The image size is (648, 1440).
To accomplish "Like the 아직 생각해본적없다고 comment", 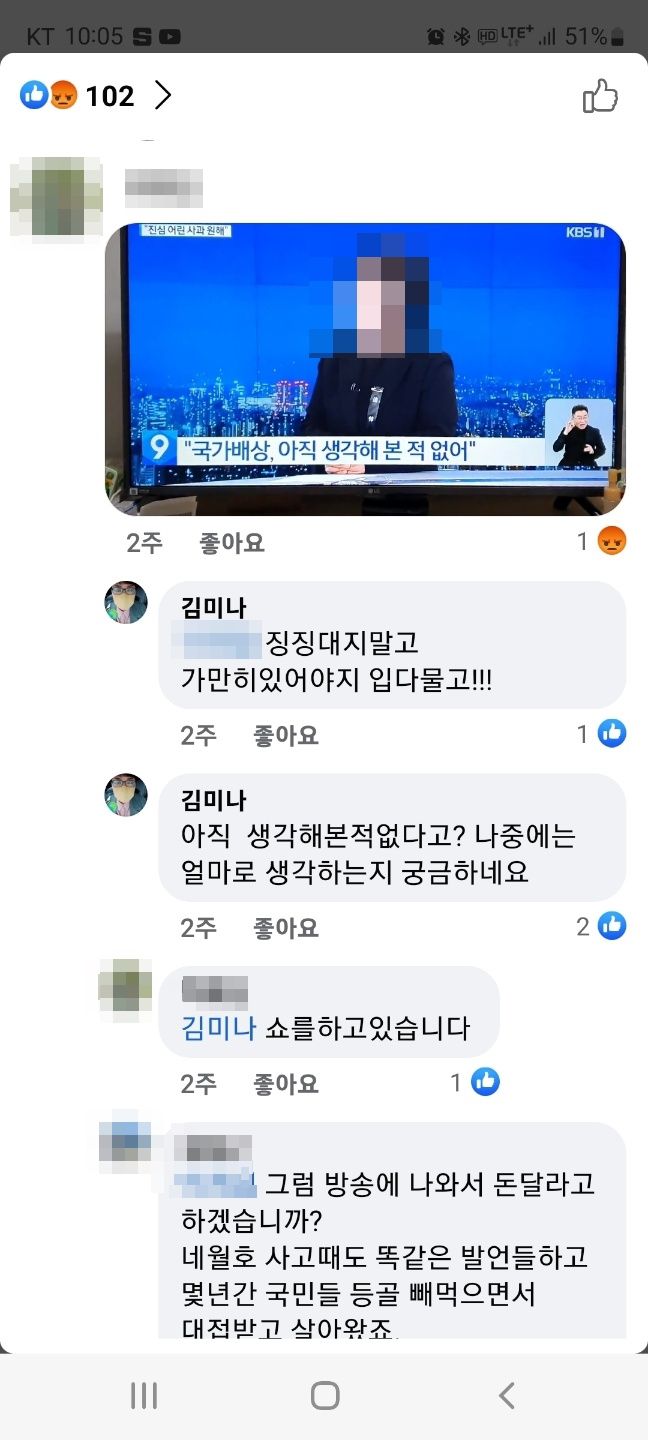I will tap(286, 928).
